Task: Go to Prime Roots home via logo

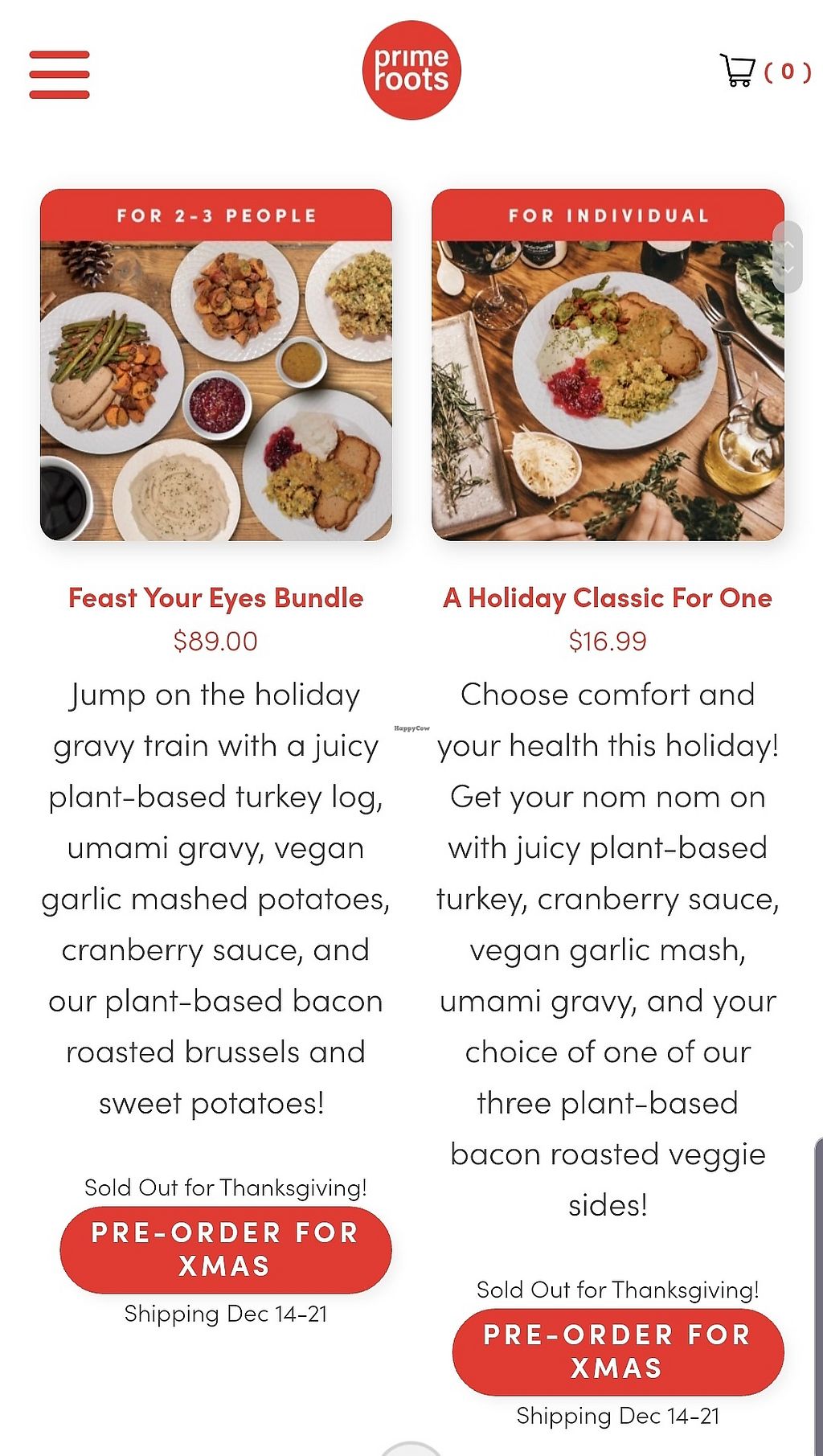Action: (x=411, y=70)
